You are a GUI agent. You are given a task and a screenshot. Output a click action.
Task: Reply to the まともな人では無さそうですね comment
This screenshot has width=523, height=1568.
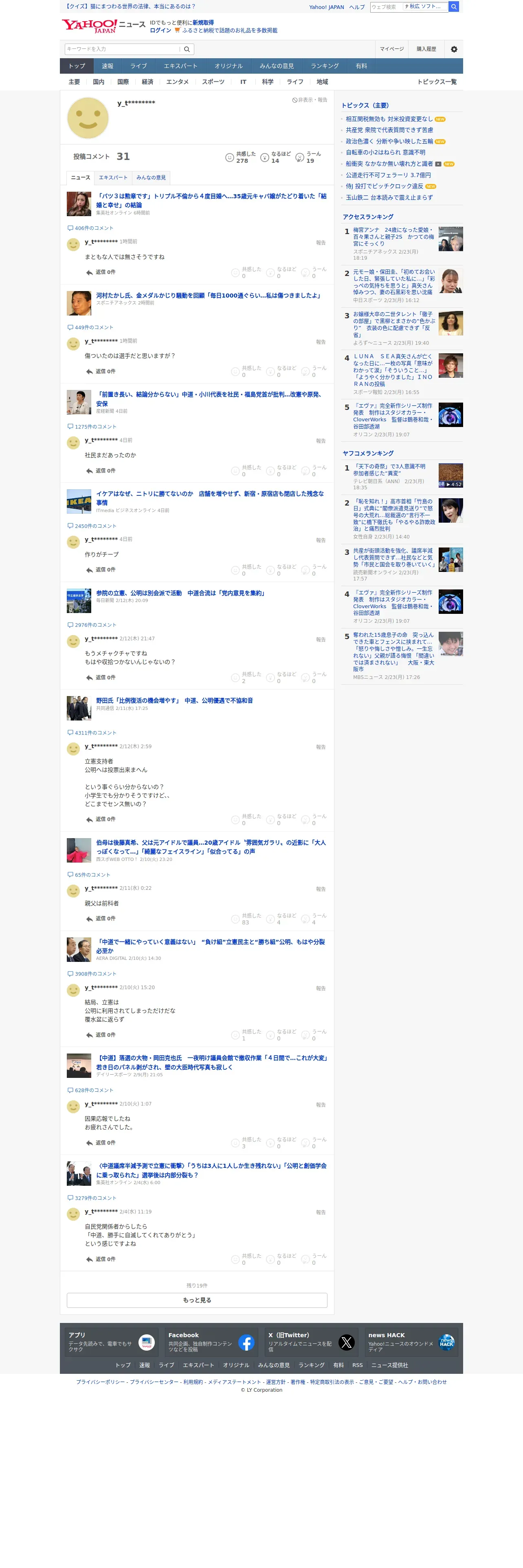click(x=101, y=273)
